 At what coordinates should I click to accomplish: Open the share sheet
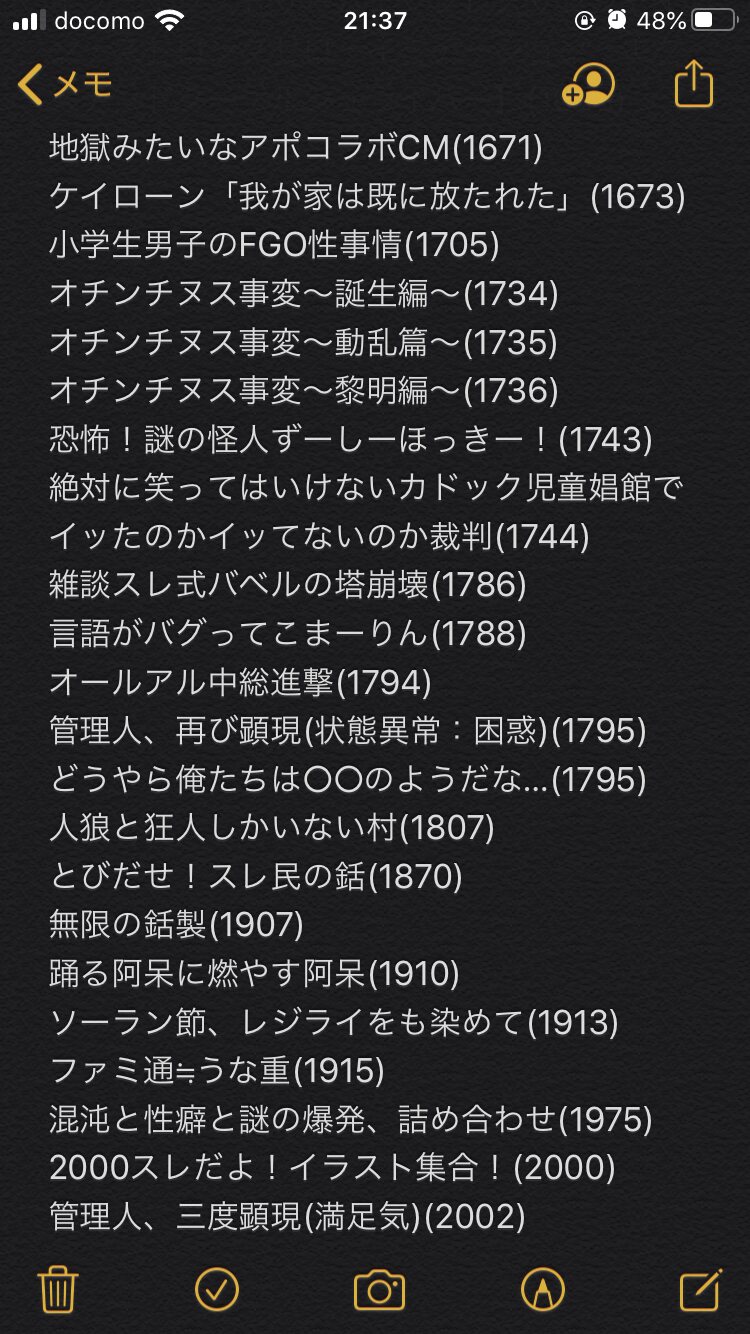pyautogui.click(x=693, y=85)
